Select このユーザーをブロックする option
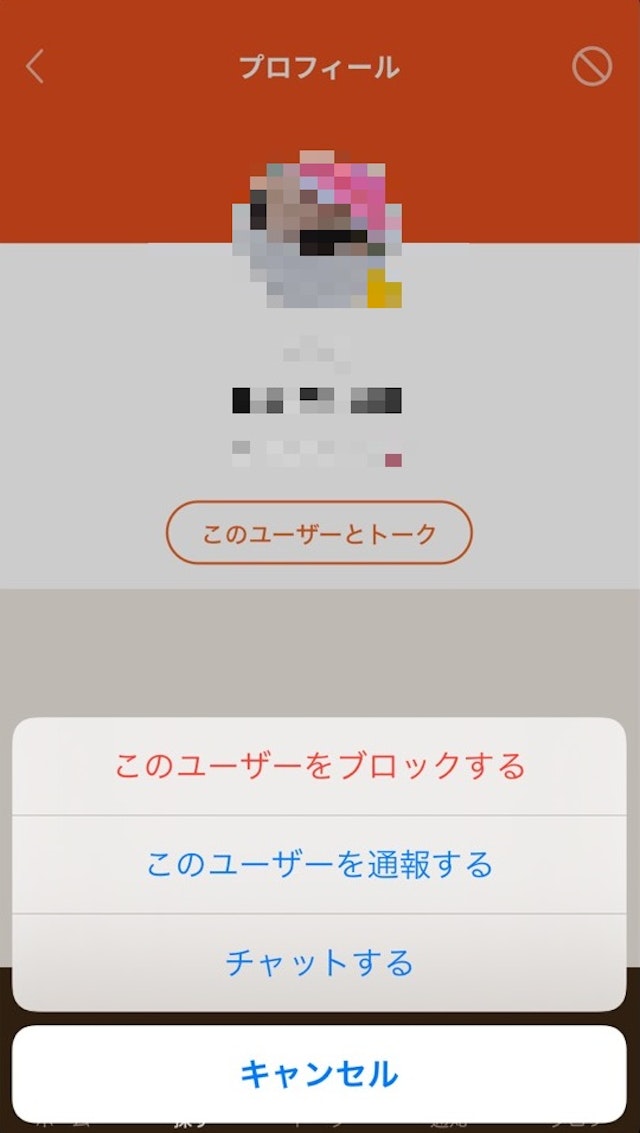The height and width of the screenshot is (1133, 640). pyautogui.click(x=319, y=767)
